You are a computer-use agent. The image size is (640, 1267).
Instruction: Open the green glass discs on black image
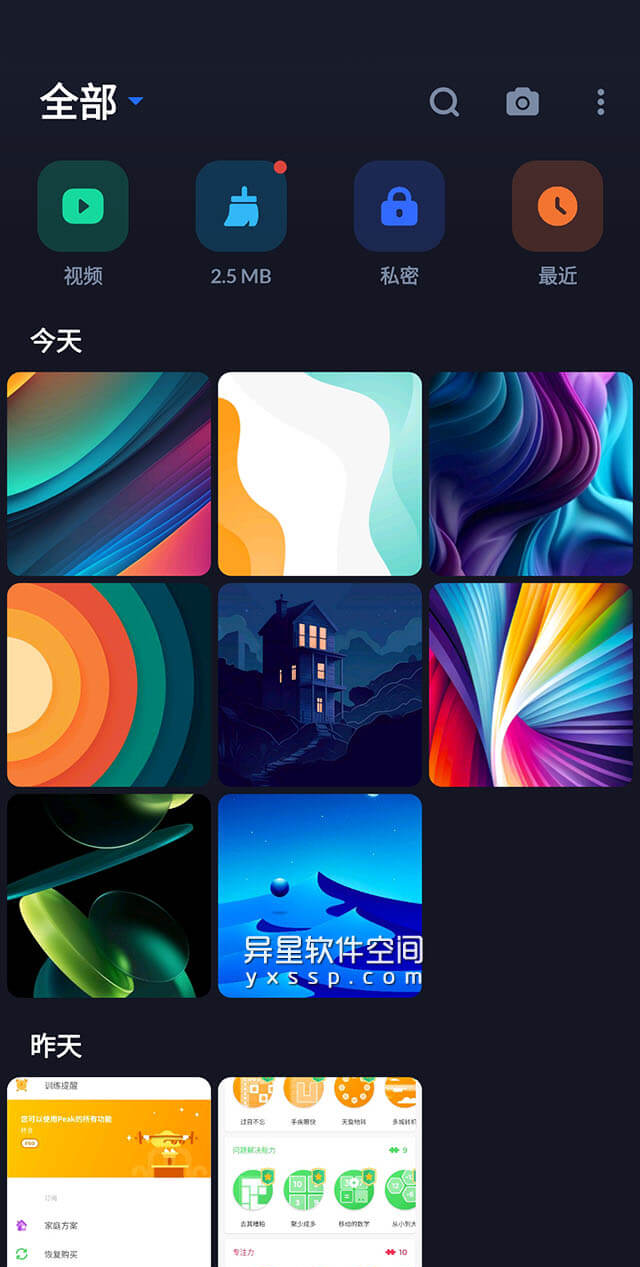109,896
